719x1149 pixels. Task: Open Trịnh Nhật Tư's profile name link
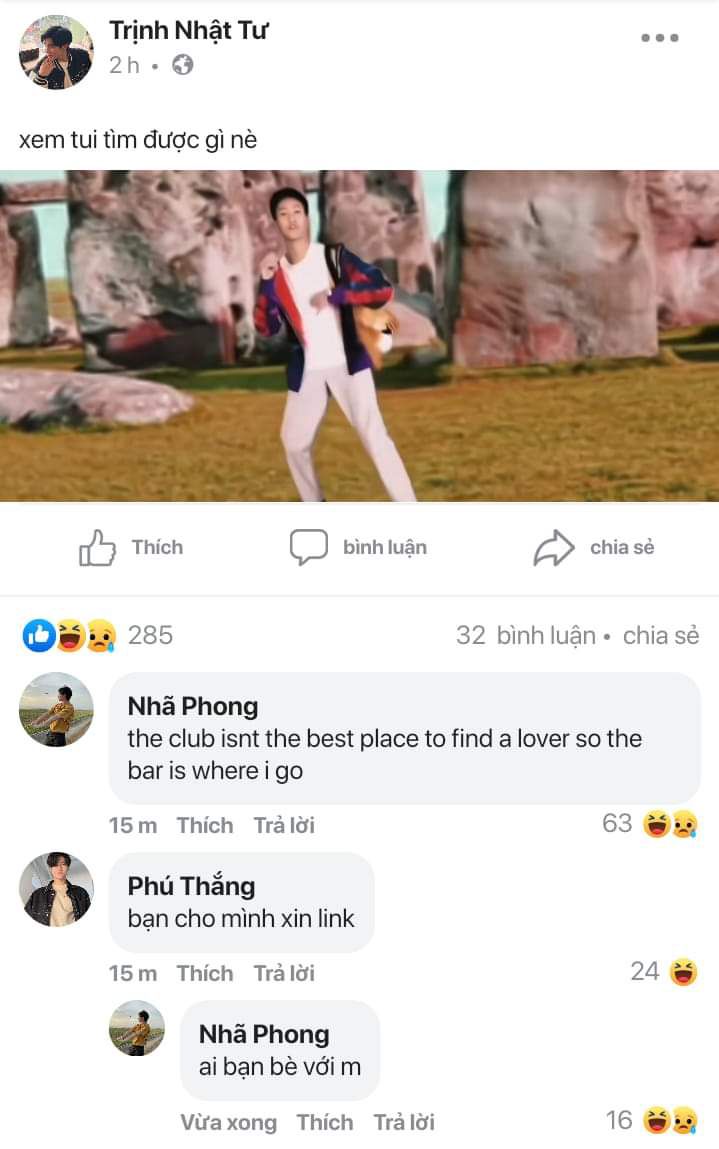coord(188,31)
